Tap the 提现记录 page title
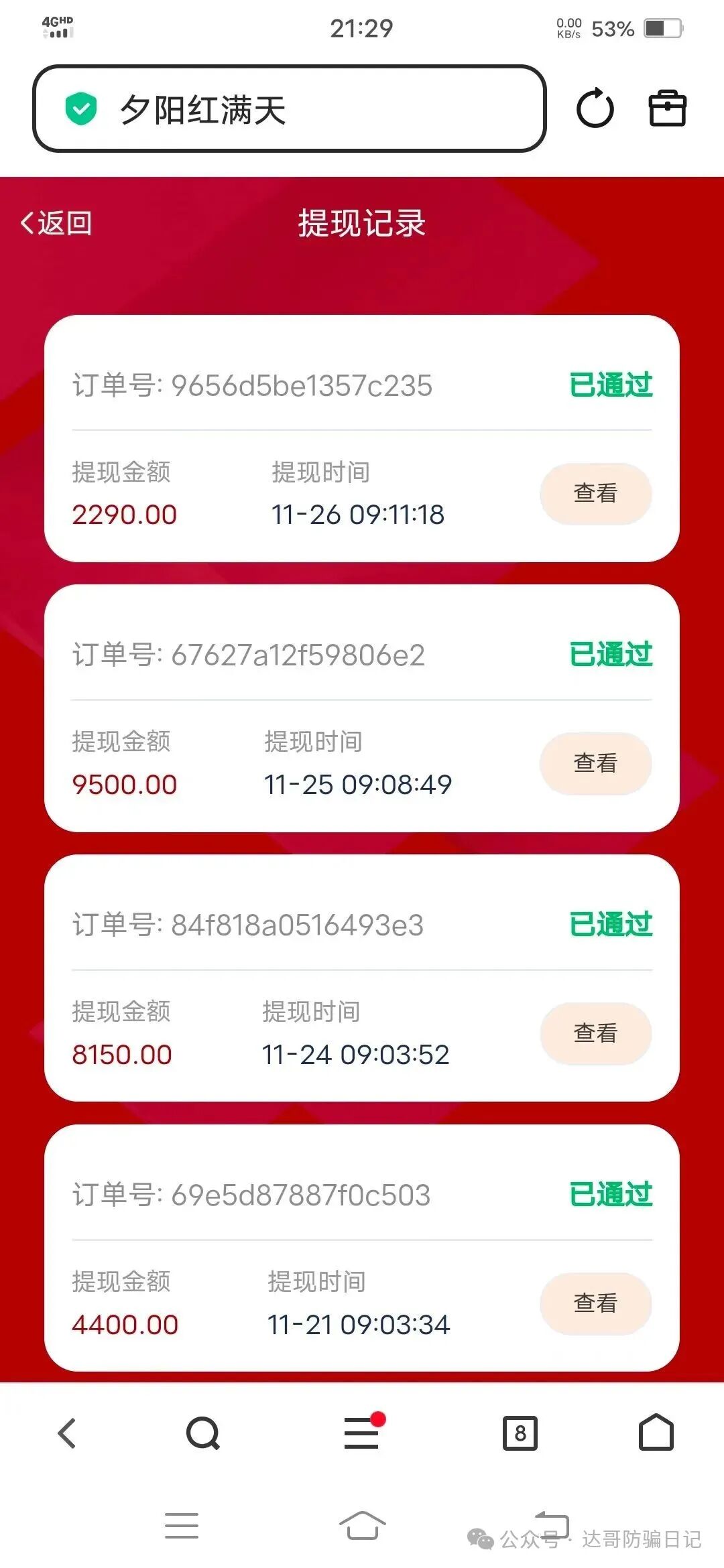Image resolution: width=724 pixels, height=1568 pixels. (362, 224)
